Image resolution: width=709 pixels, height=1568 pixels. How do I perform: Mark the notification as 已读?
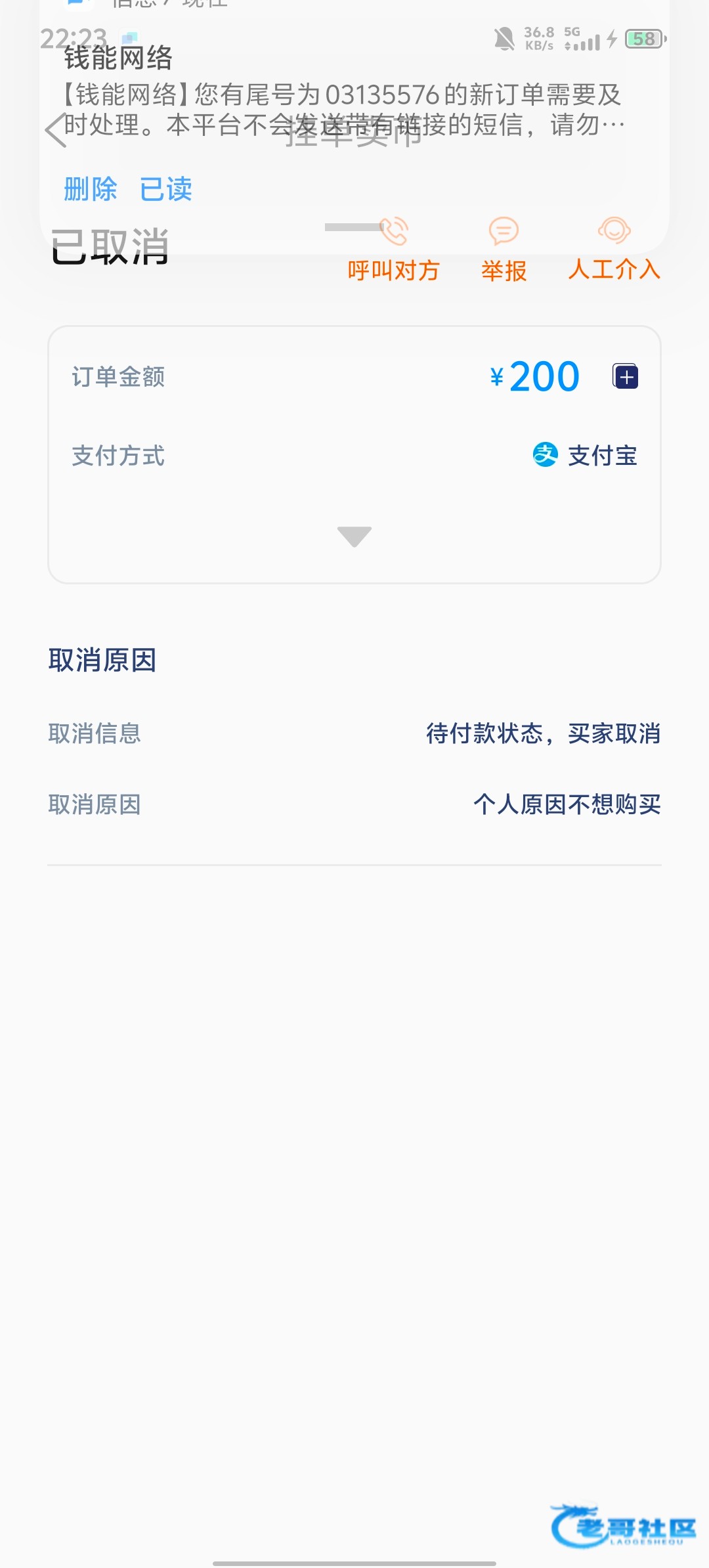[x=166, y=189]
